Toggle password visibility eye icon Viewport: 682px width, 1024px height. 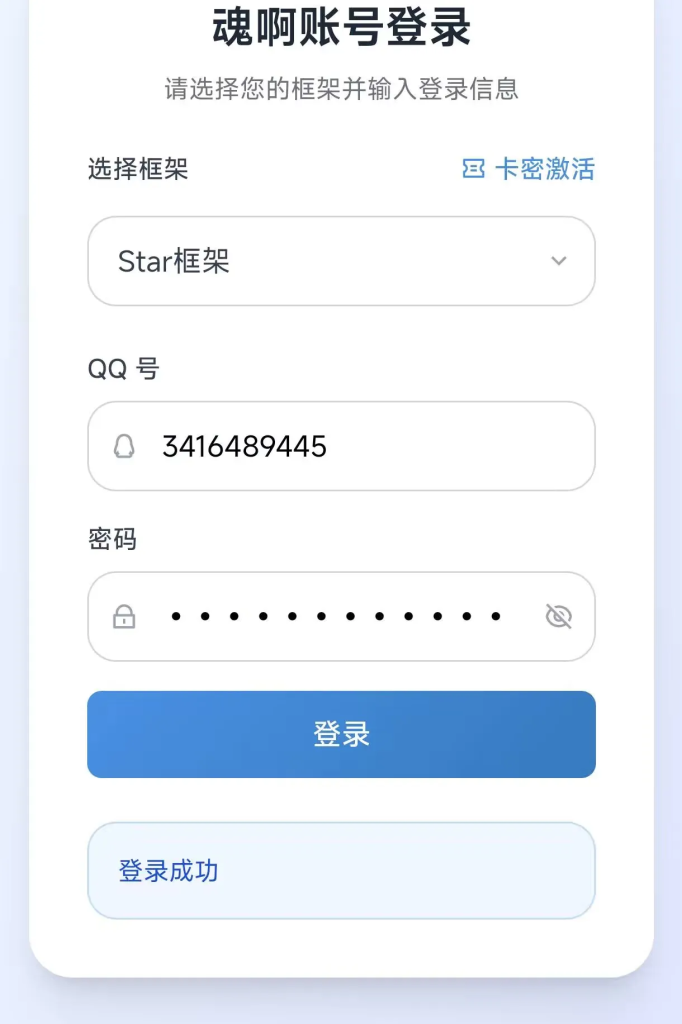tap(558, 616)
